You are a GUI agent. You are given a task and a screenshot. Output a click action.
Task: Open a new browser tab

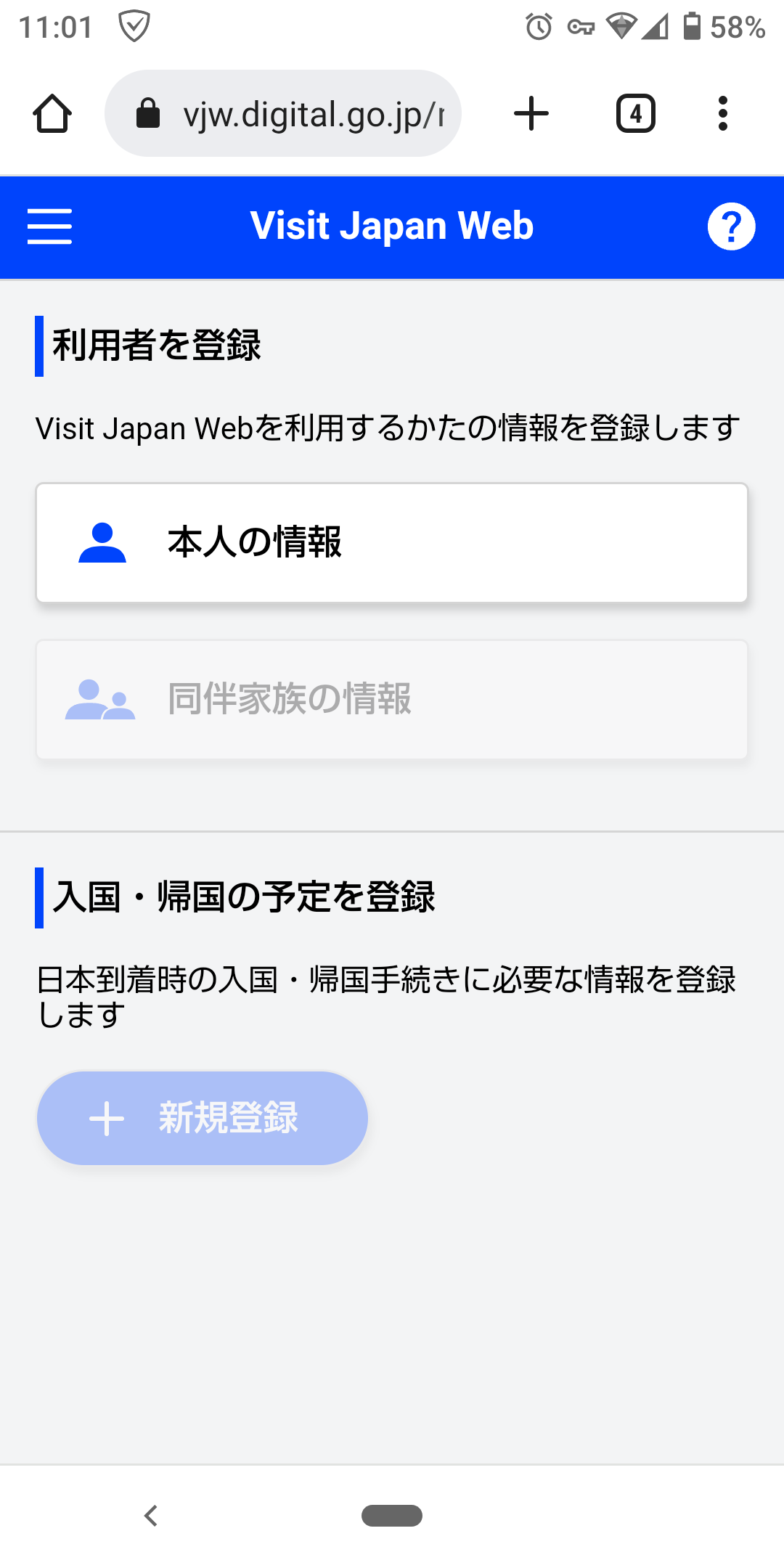pos(531,114)
